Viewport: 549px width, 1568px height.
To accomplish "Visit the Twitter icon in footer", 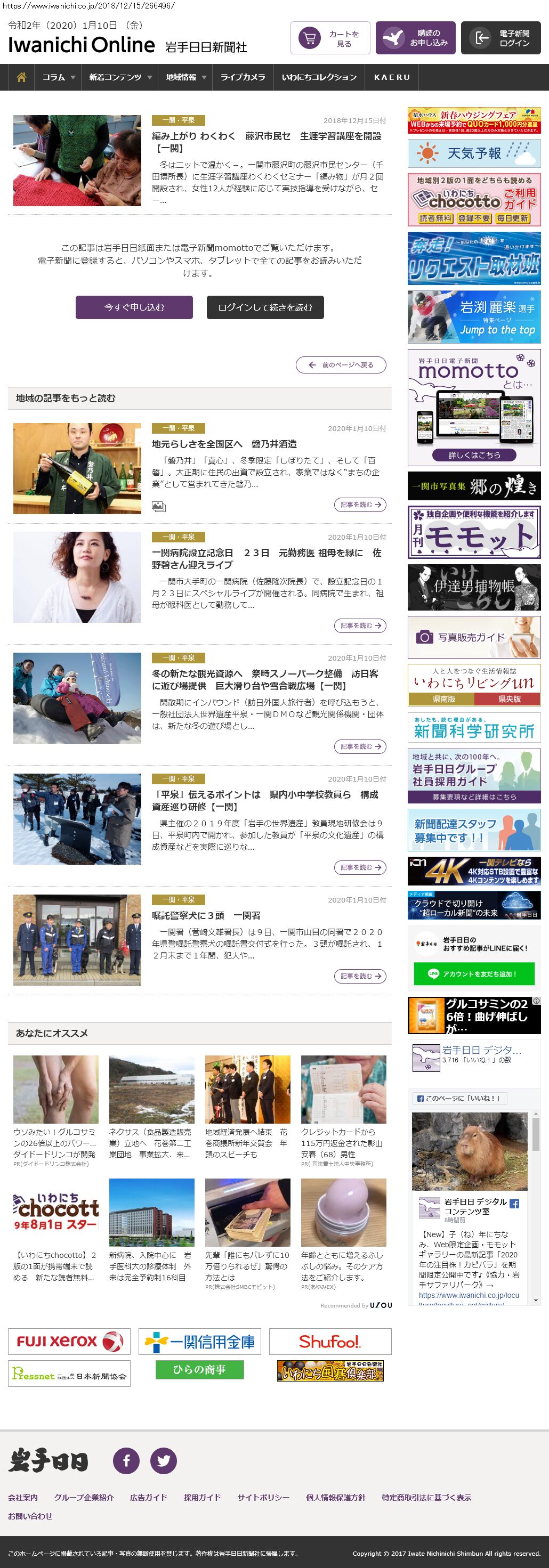I will 163,1460.
